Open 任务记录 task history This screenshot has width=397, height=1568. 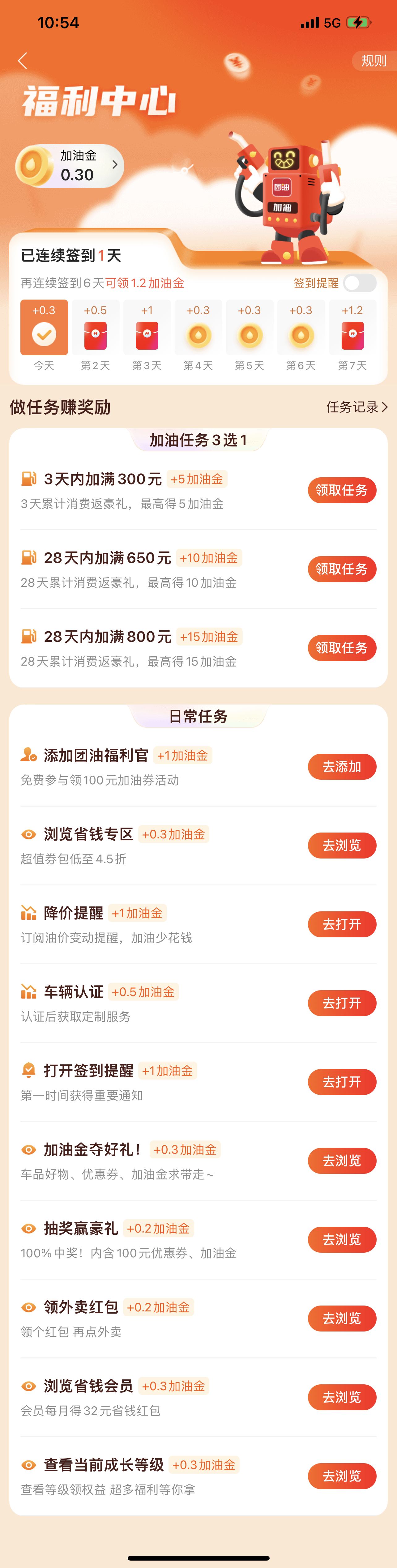click(356, 407)
